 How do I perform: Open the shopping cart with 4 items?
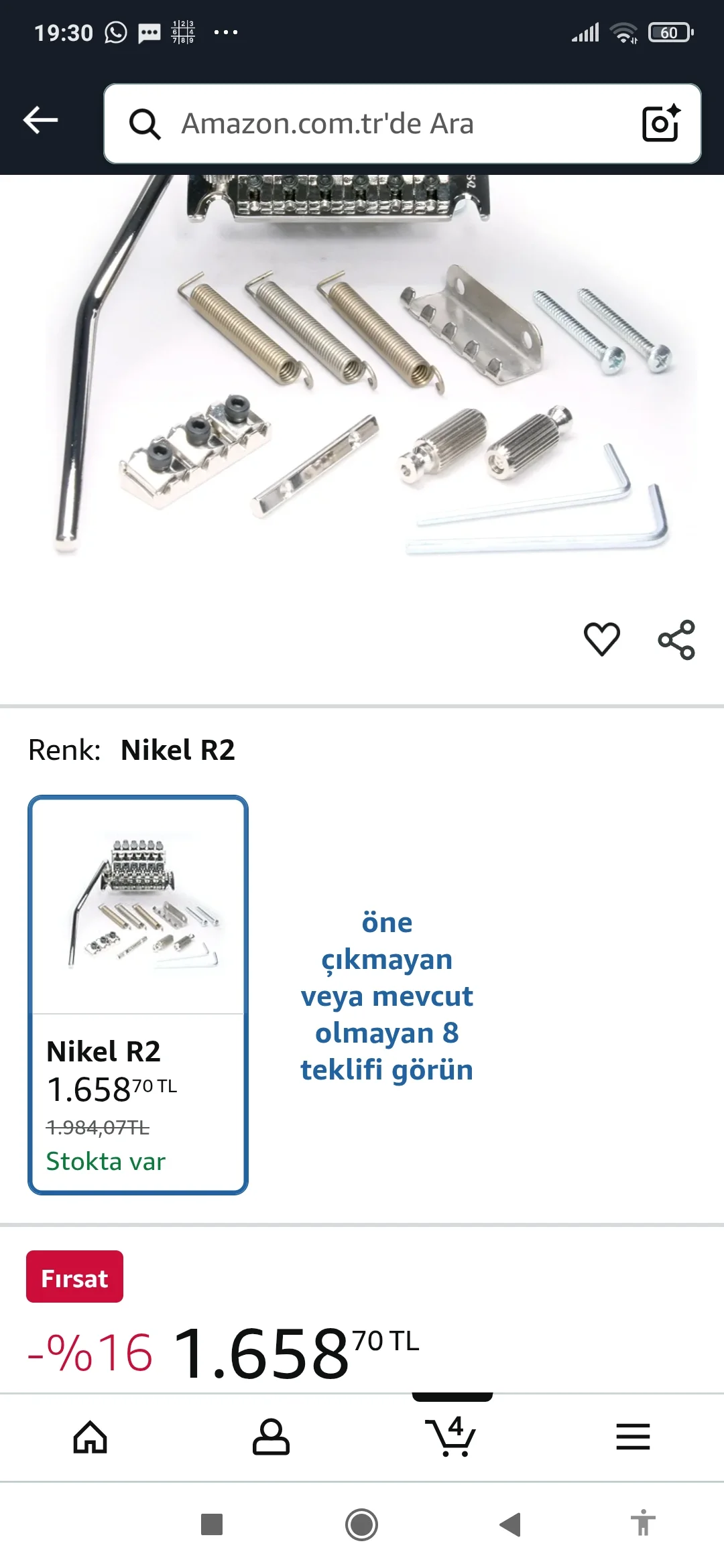coord(451,1437)
